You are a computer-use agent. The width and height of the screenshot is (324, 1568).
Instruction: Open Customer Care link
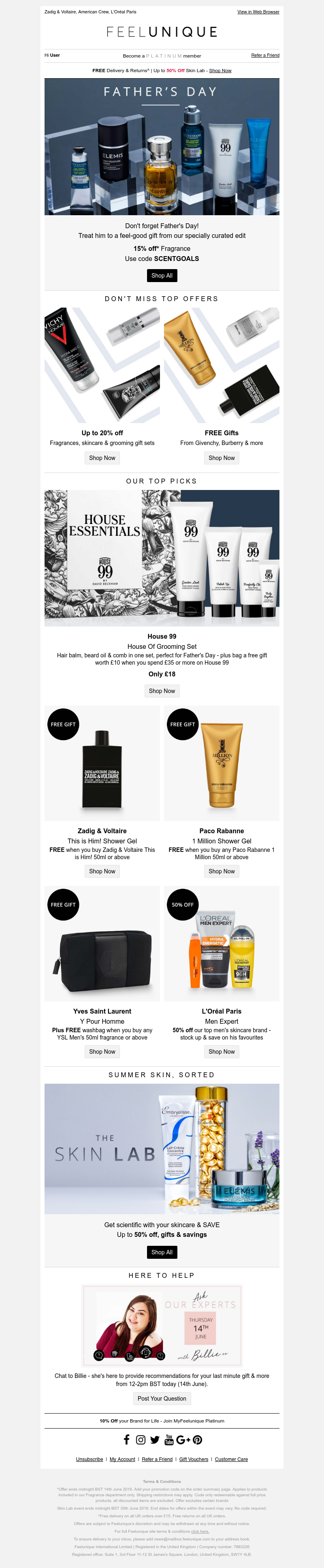(231, 1459)
